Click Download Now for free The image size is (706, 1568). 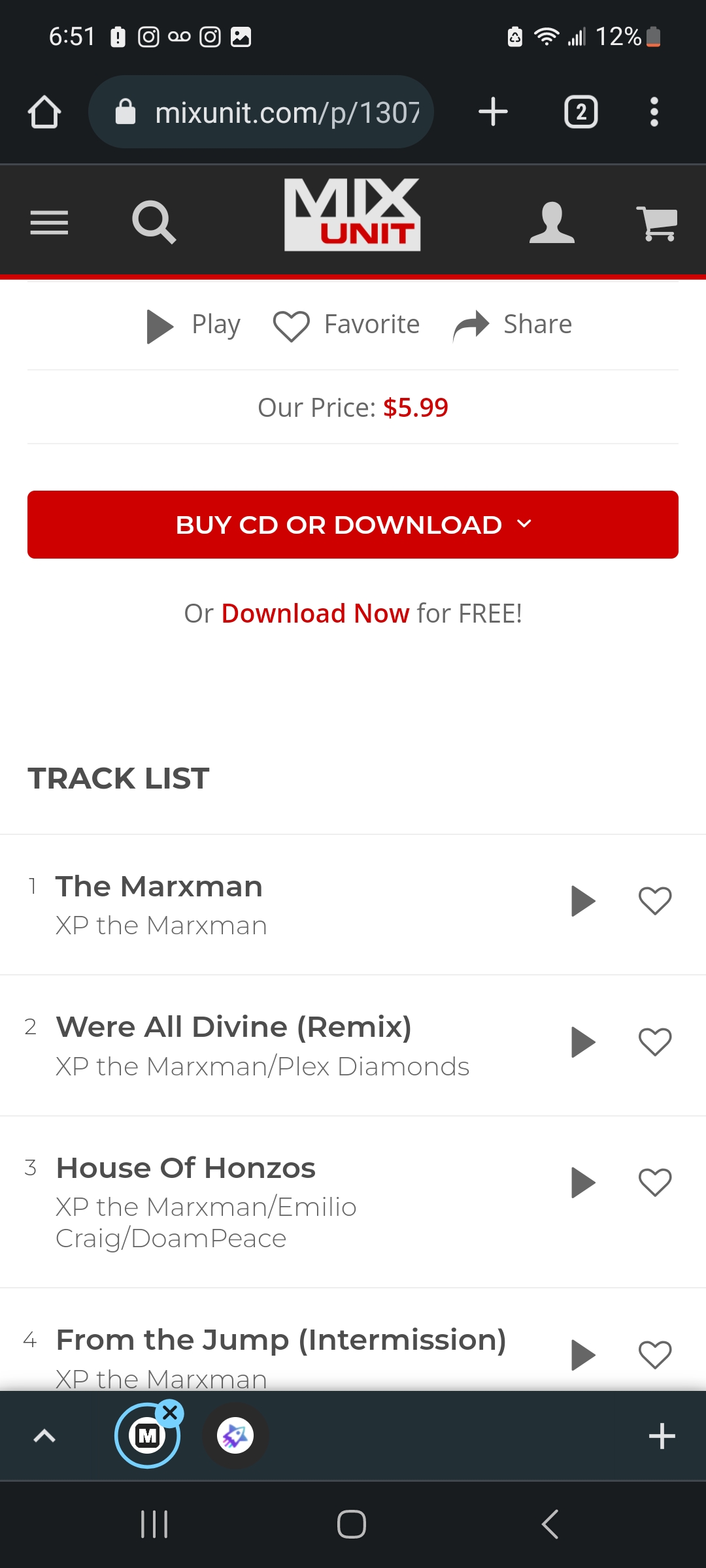[314, 613]
